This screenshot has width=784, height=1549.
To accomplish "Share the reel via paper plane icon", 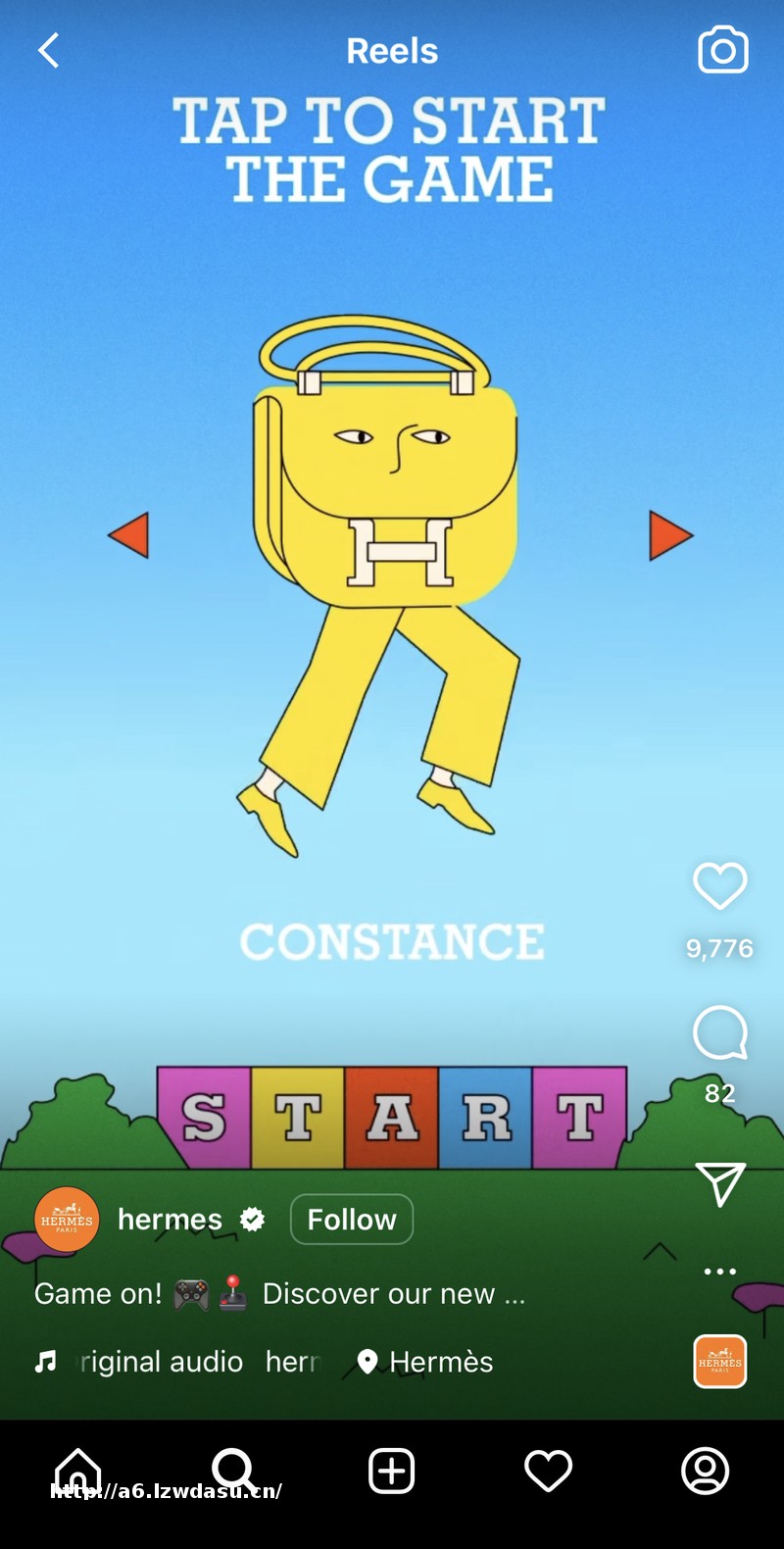I will (719, 1184).
